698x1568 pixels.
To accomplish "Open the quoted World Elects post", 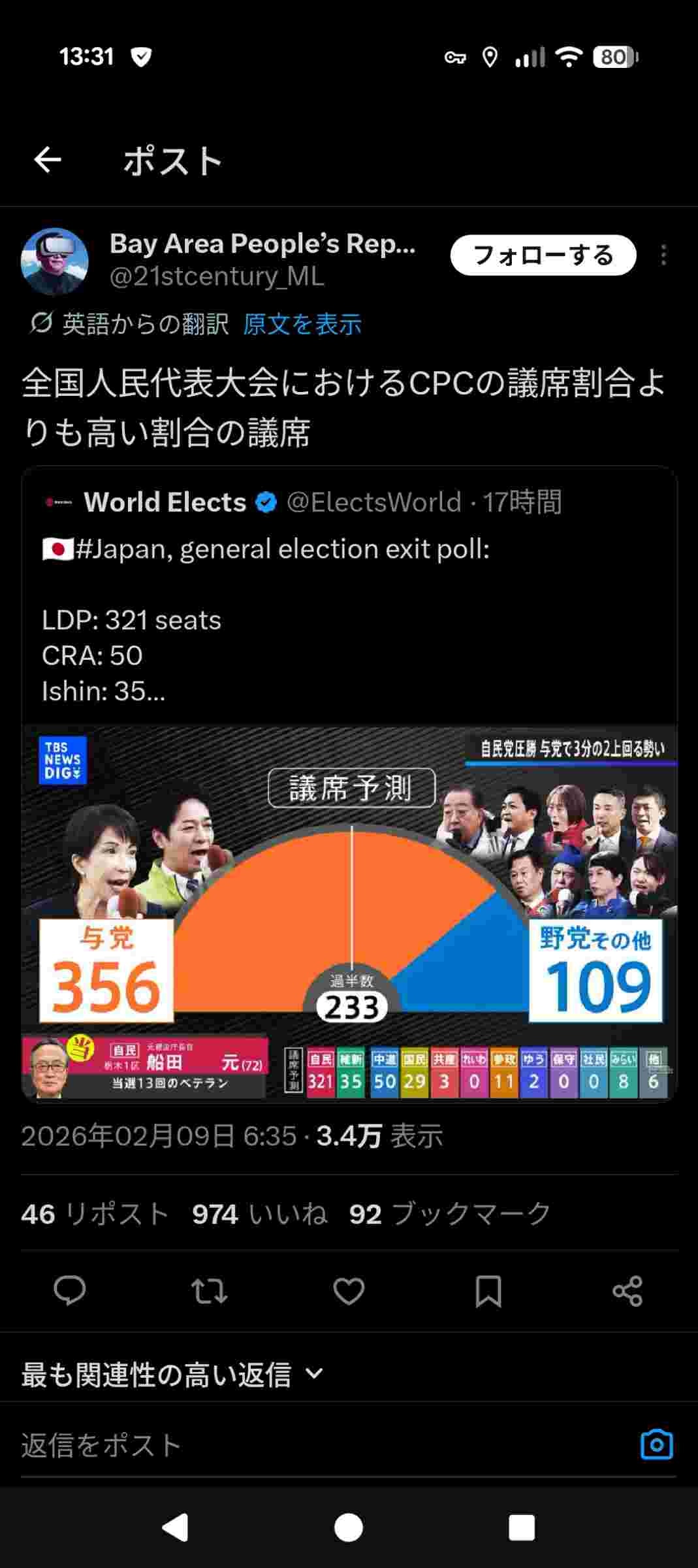I will (349, 595).
